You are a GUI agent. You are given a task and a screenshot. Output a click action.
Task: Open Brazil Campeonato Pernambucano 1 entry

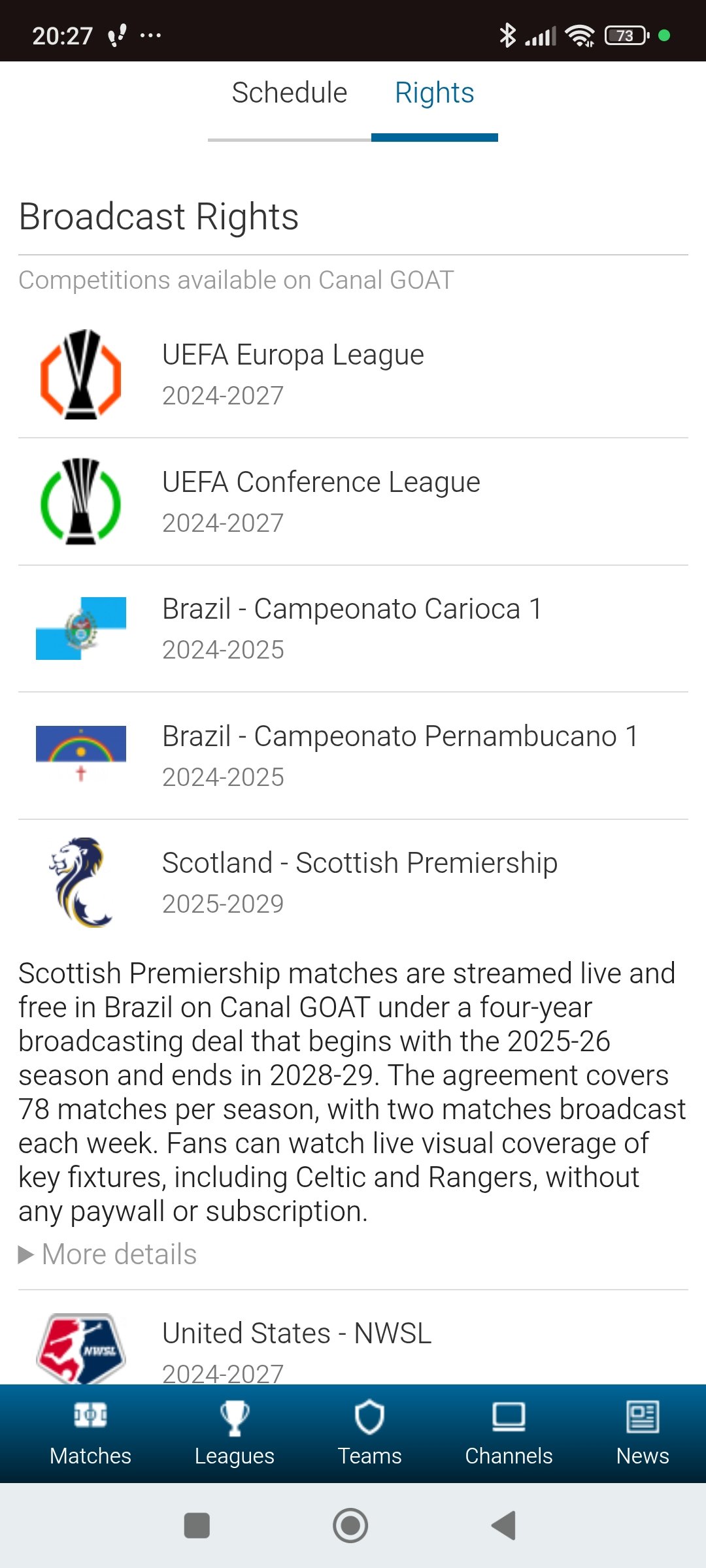353,756
